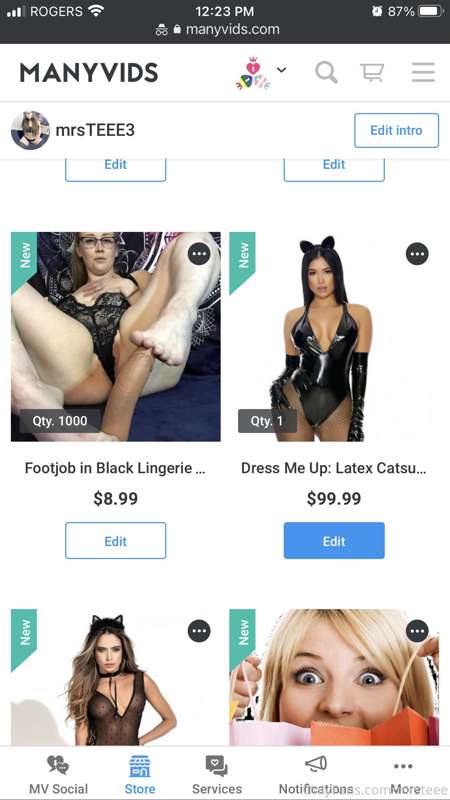Tap the Edit intro button
Viewport: 450px width, 800px height.
point(396,130)
